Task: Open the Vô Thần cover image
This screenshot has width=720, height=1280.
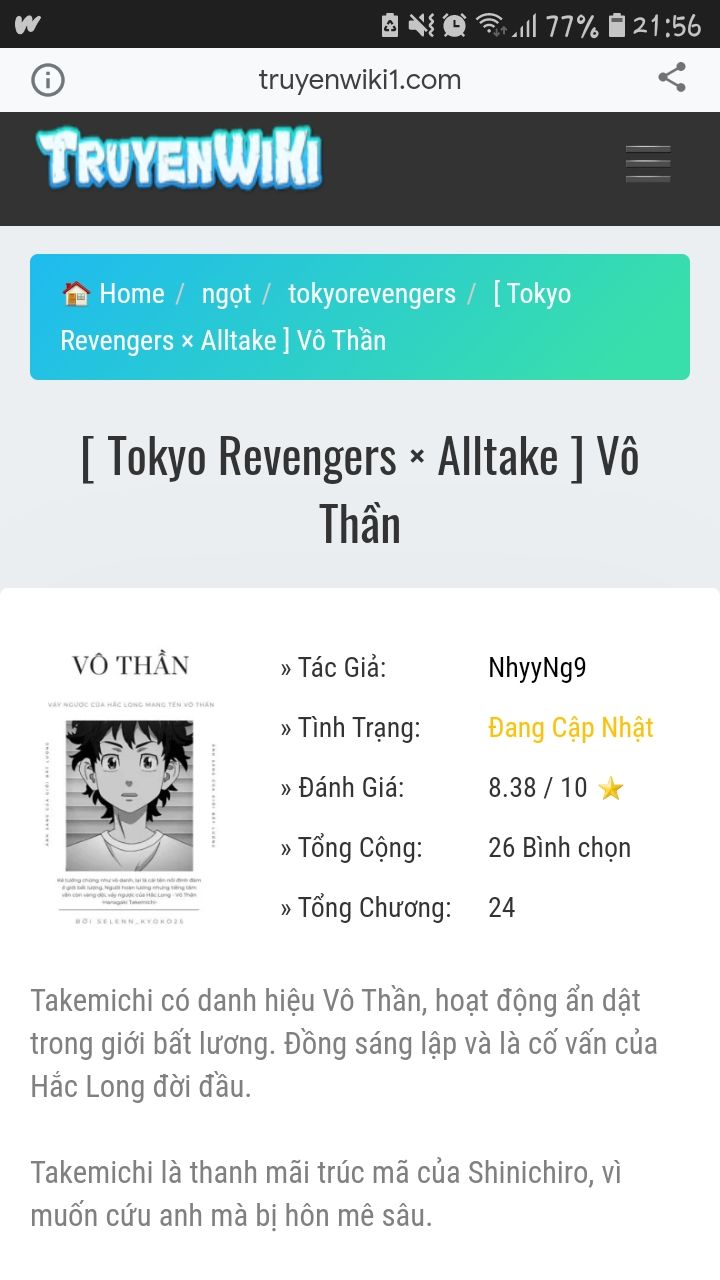Action: point(131,787)
